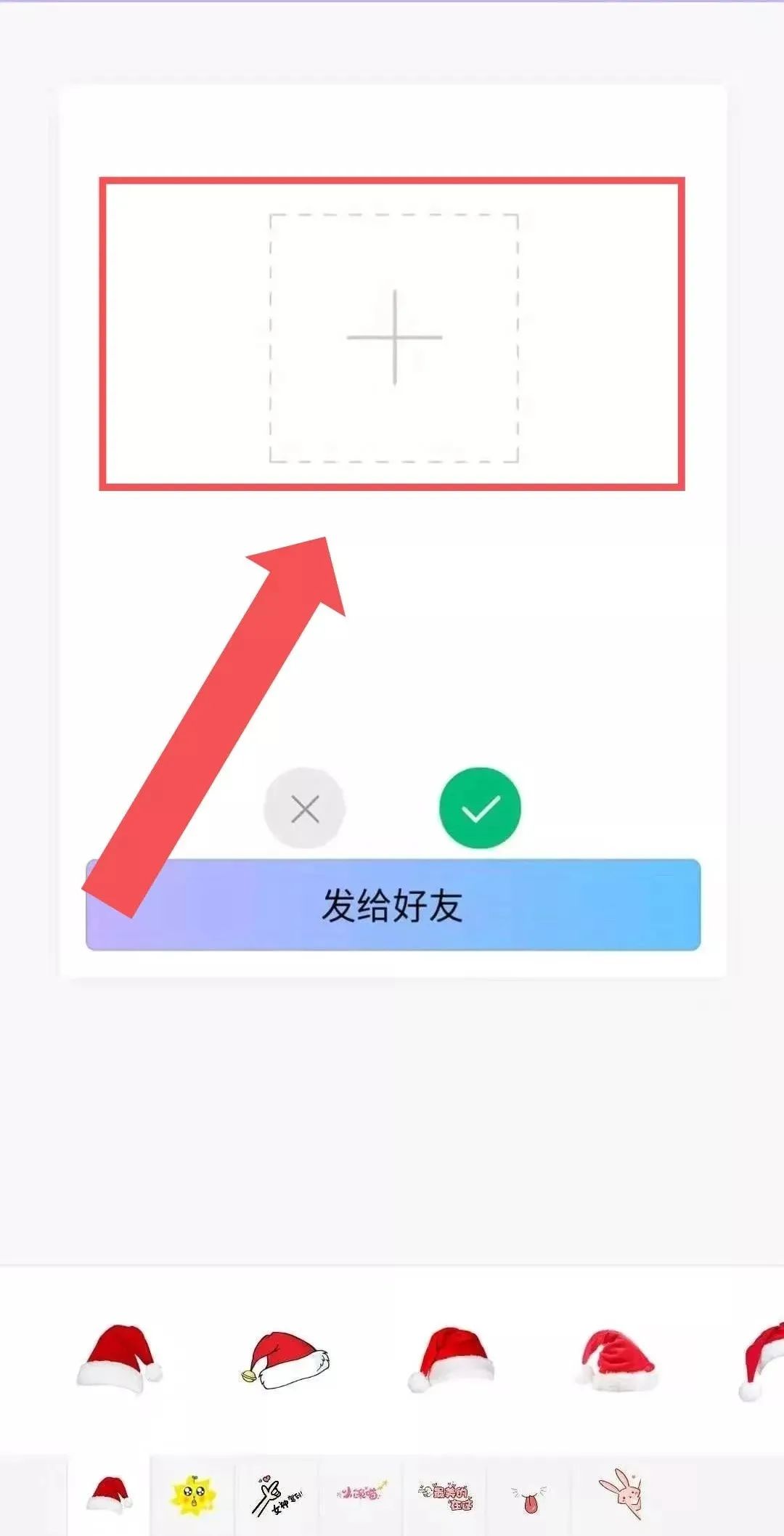Viewport: 784px width, 1536px height.
Task: Open the pink 小淘气 text sticker category
Action: coord(361,1495)
